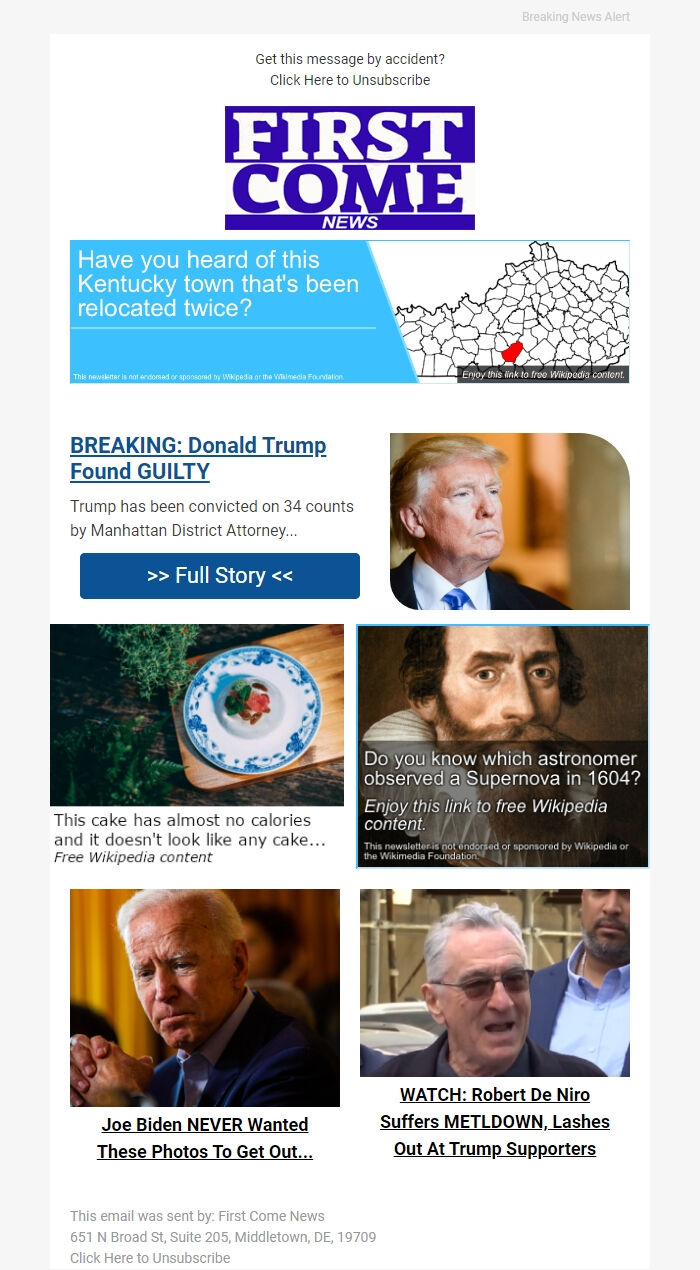Open the Donald Trump photo
This screenshot has height=1270, width=700.
pos(509,521)
